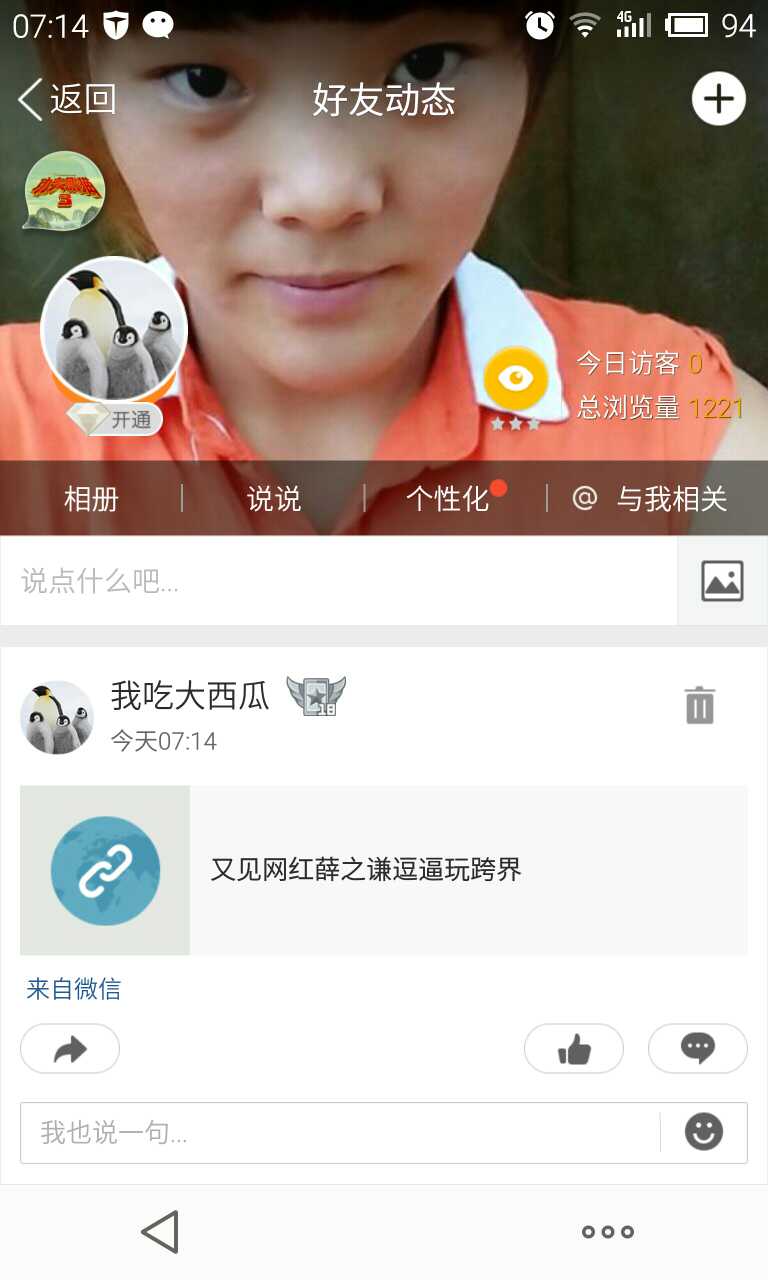The height and width of the screenshot is (1280, 768).
Task: Tap the plus icon to create a post
Action: pos(718,99)
